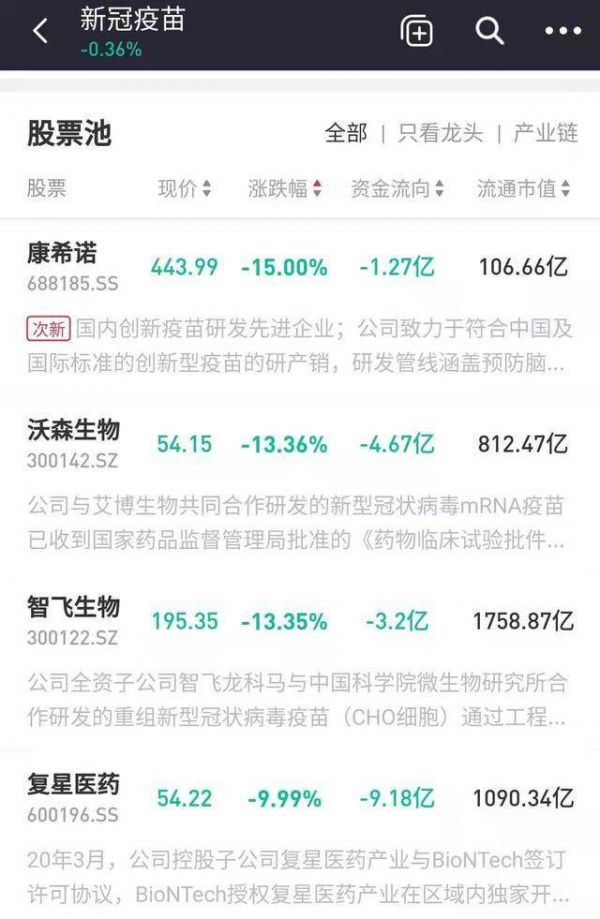Image resolution: width=600 pixels, height=919 pixels.
Task: Sort stocks by 流通市值
Action: pyautogui.click(x=523, y=188)
